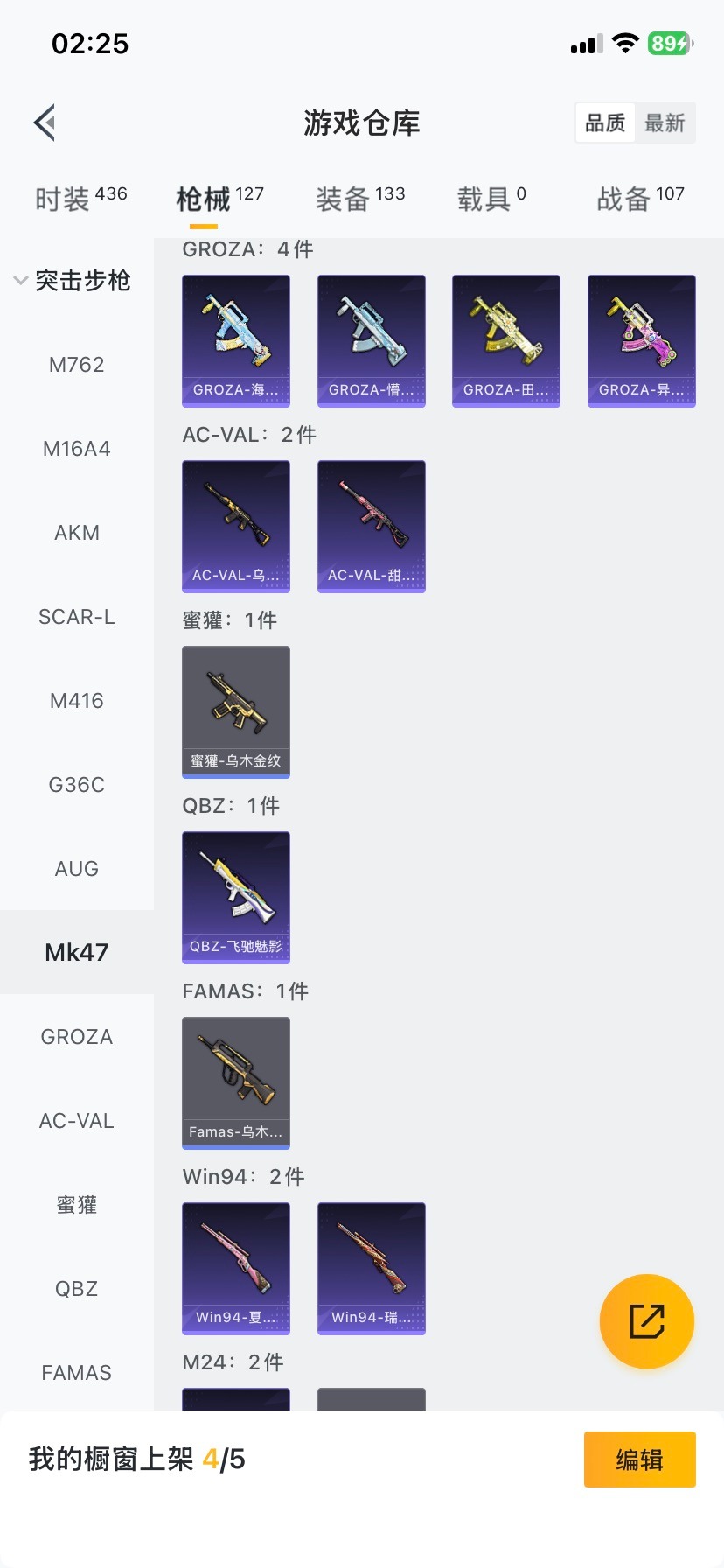Viewport: 724px width, 1568px height.
Task: Choose AUG in the side list
Action: tap(77, 869)
